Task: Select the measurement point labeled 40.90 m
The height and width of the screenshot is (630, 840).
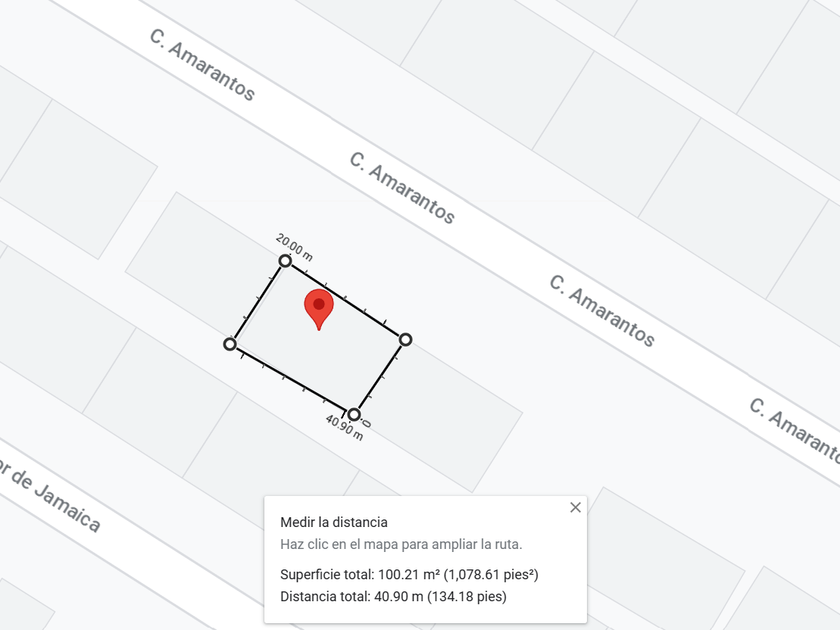Action: tap(354, 414)
